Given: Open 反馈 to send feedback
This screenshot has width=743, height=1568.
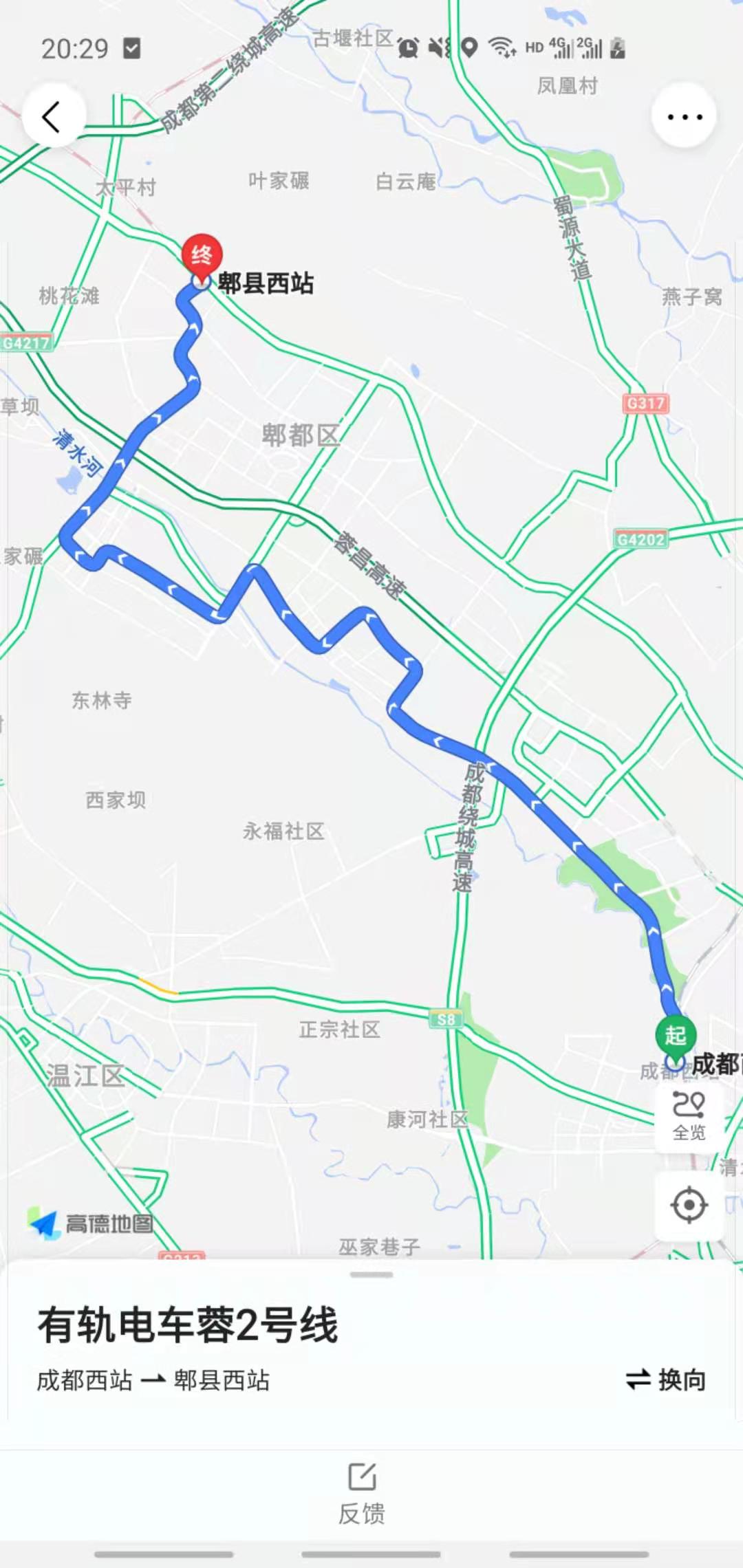Looking at the screenshot, I should (363, 1494).
